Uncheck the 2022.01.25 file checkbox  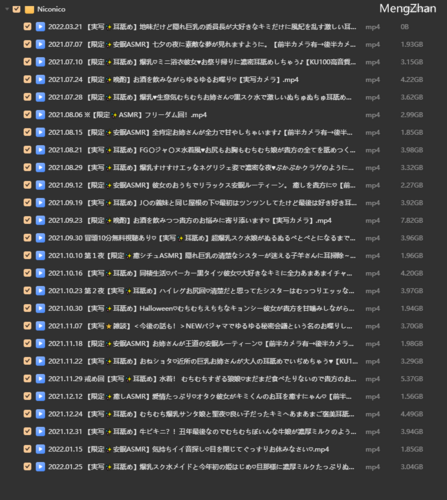28,467
